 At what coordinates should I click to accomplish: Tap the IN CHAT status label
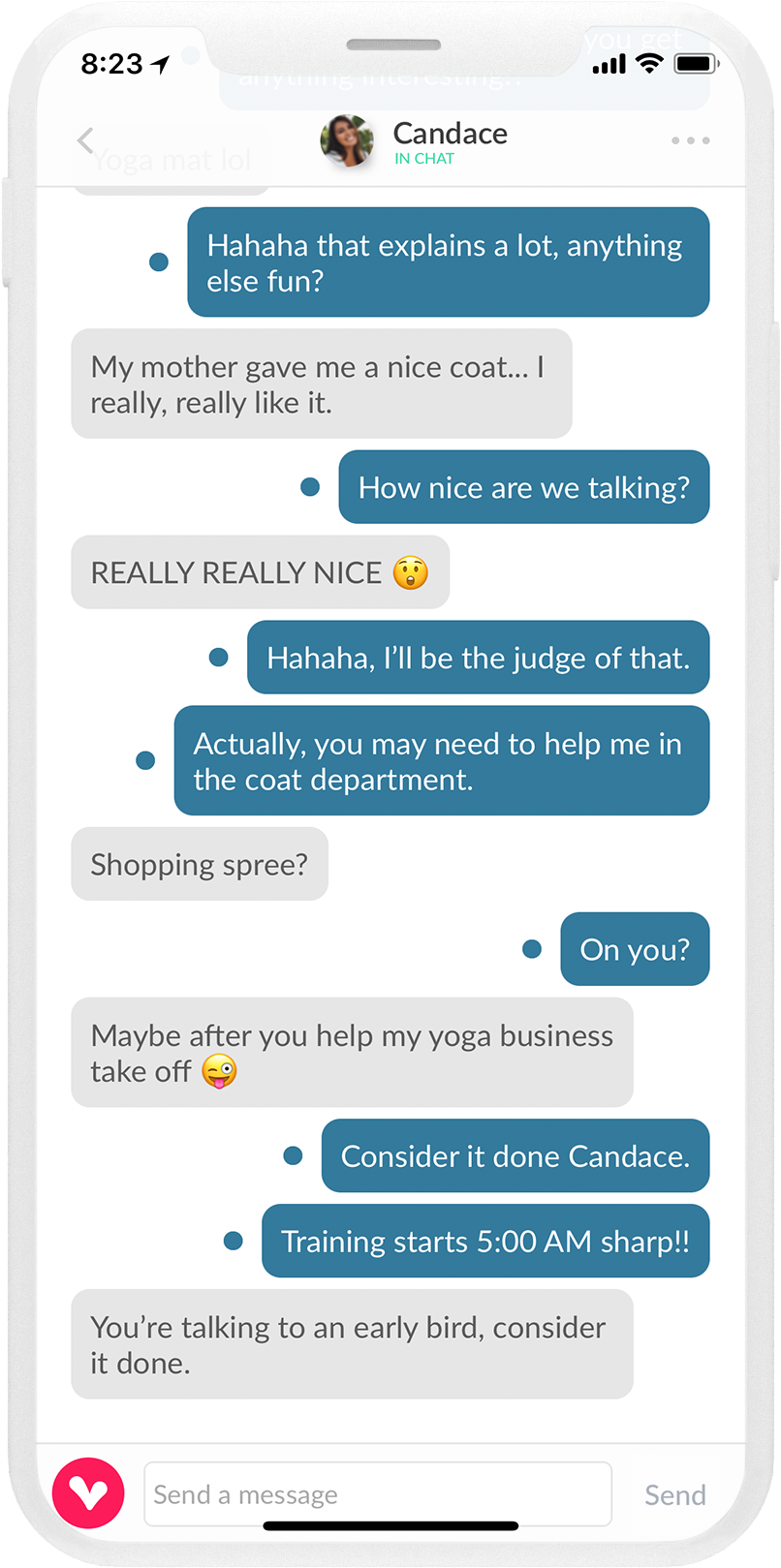click(422, 157)
